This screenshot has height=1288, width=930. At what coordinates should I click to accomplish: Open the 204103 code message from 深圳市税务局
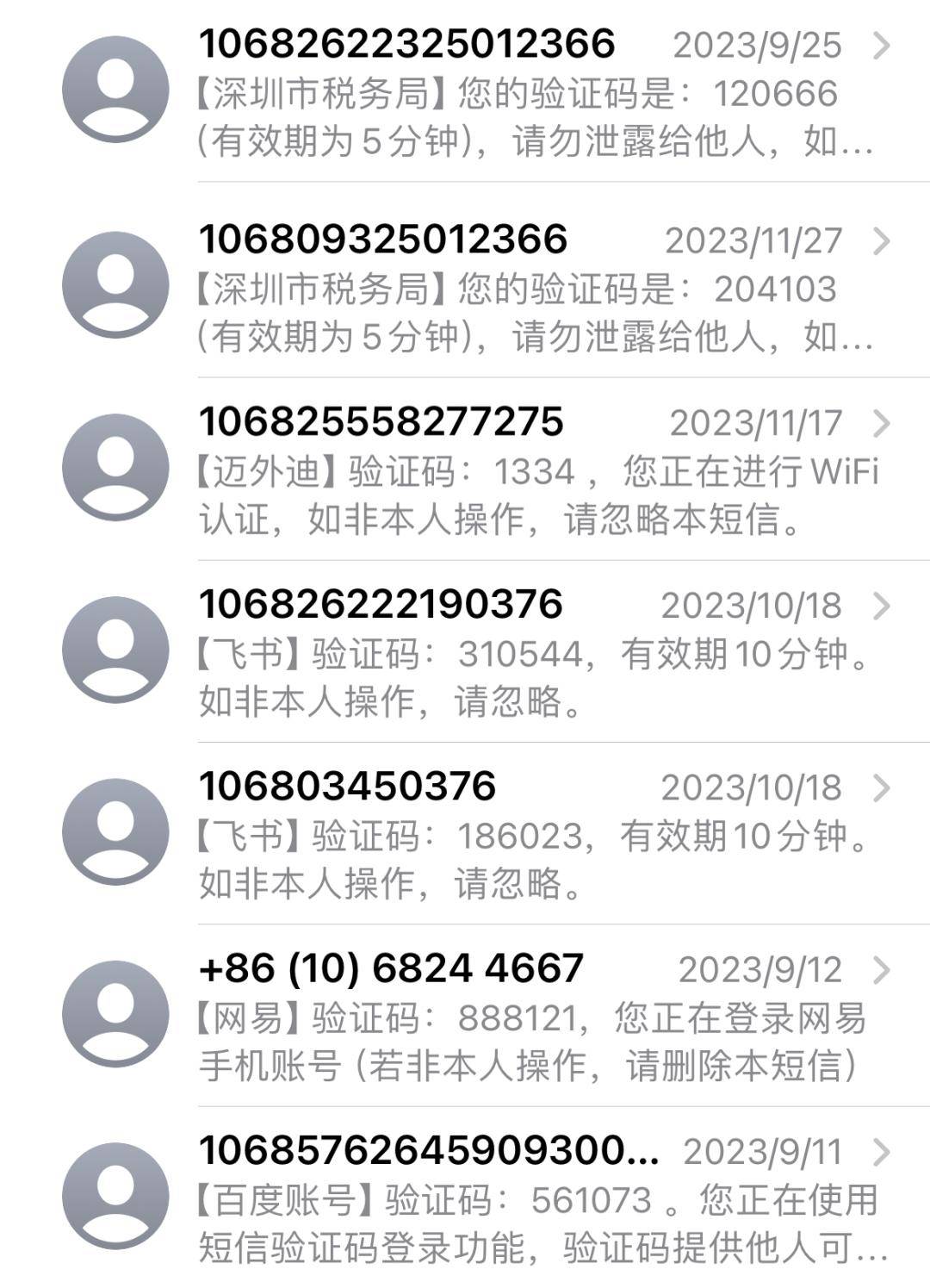click(534, 289)
